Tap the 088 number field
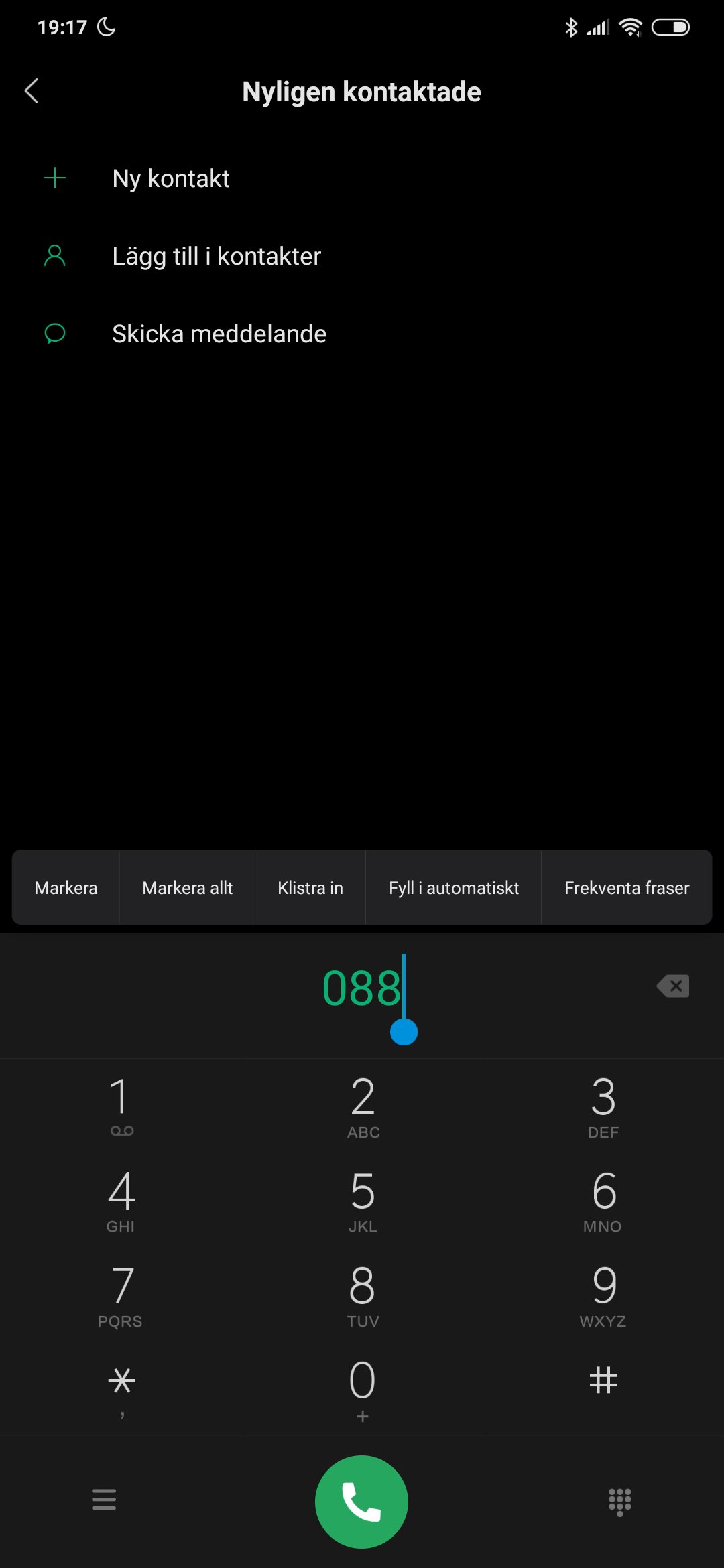Viewport: 724px width, 1568px height. tap(361, 988)
